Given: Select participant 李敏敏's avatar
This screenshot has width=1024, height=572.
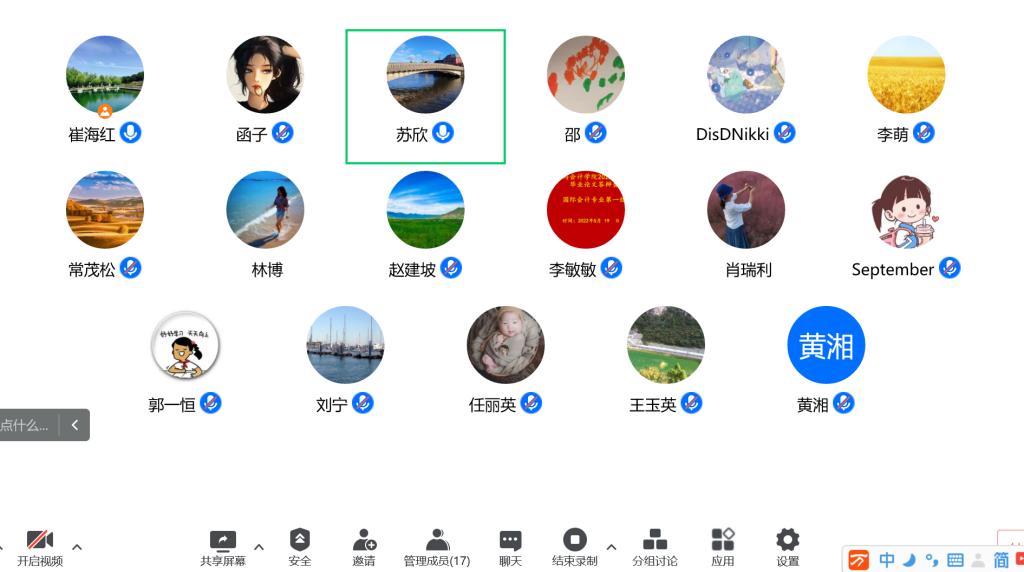Looking at the screenshot, I should (586, 210).
